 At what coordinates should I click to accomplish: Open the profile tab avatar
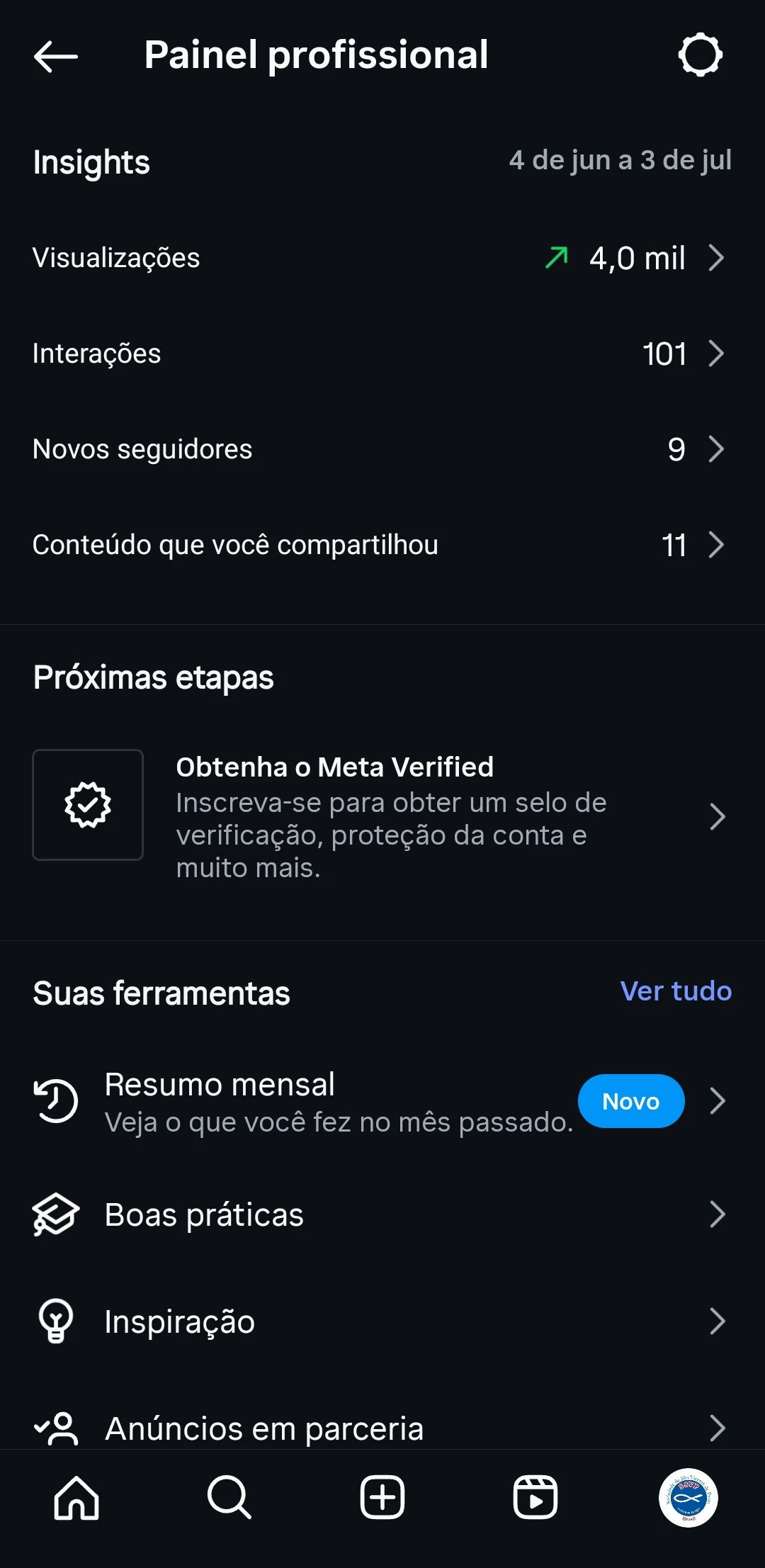click(x=688, y=1498)
